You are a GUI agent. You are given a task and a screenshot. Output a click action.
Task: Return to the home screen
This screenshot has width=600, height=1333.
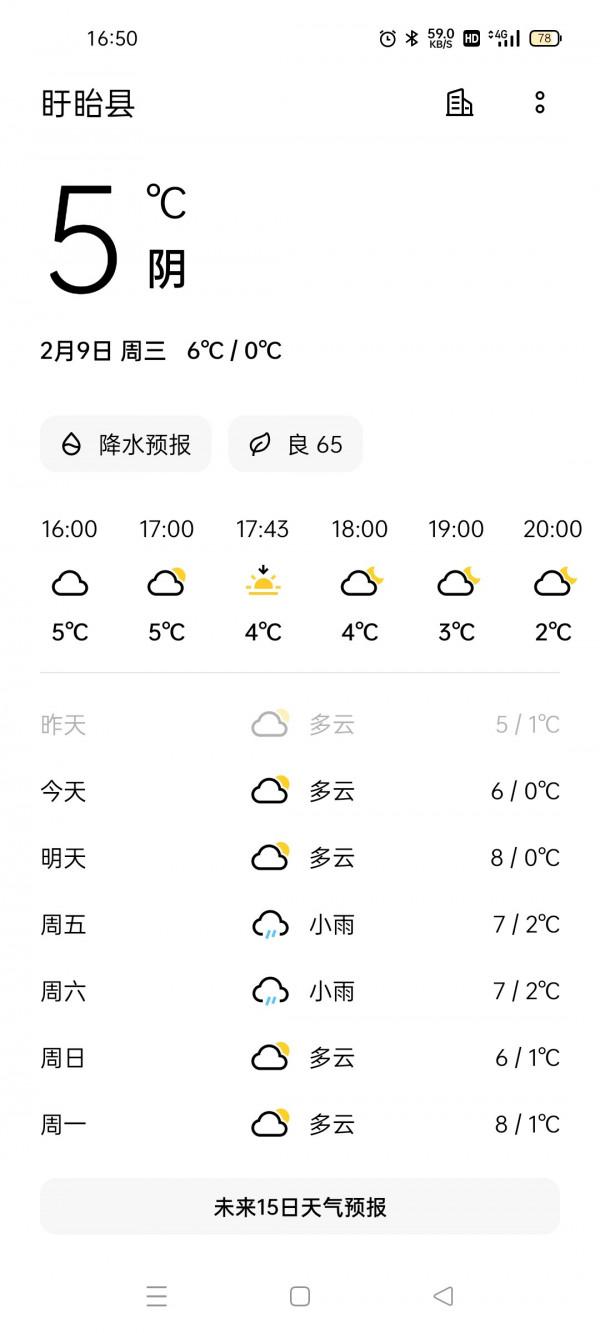[x=300, y=1296]
